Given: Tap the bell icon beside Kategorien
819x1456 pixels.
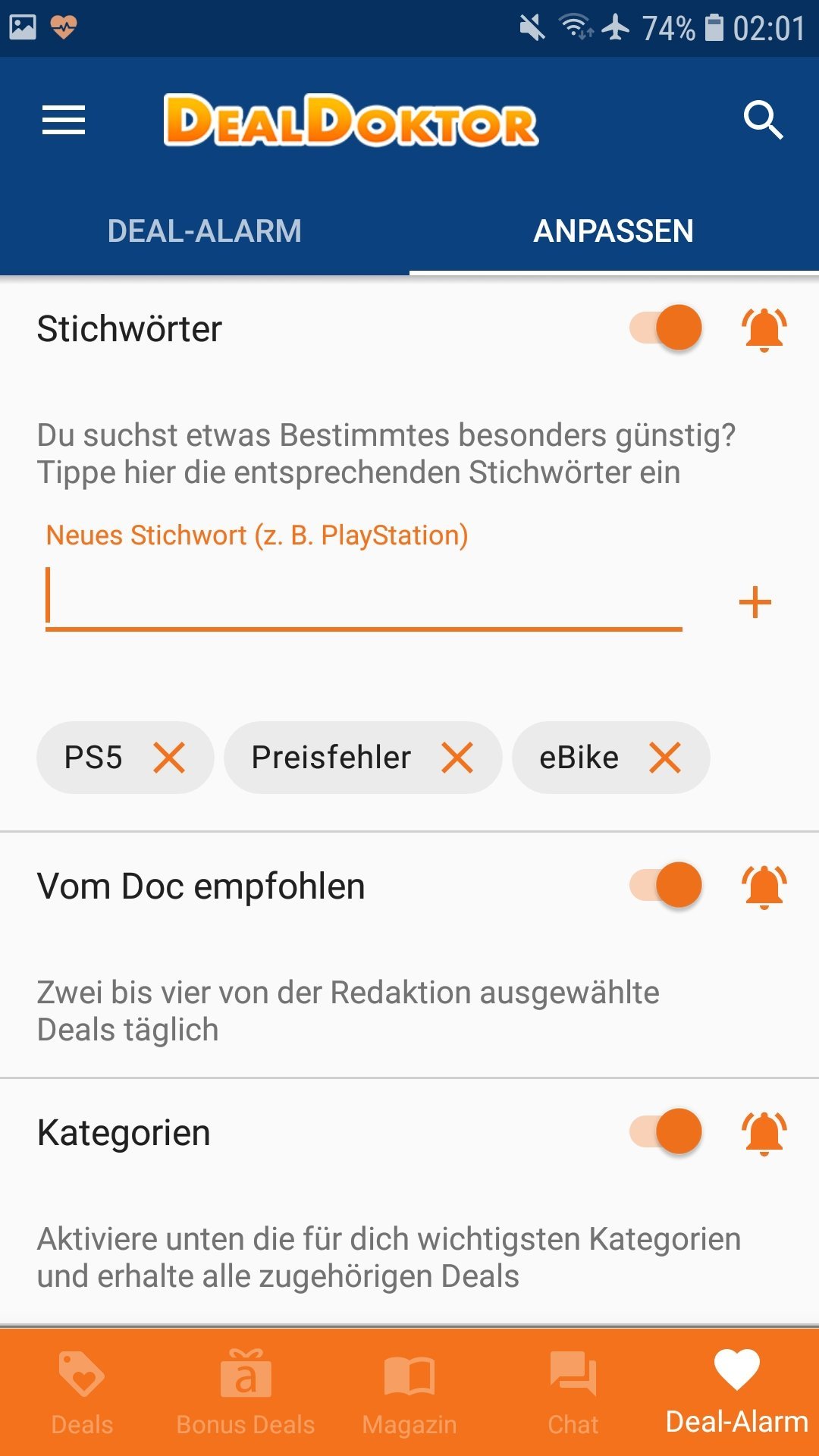Looking at the screenshot, I should (764, 1132).
